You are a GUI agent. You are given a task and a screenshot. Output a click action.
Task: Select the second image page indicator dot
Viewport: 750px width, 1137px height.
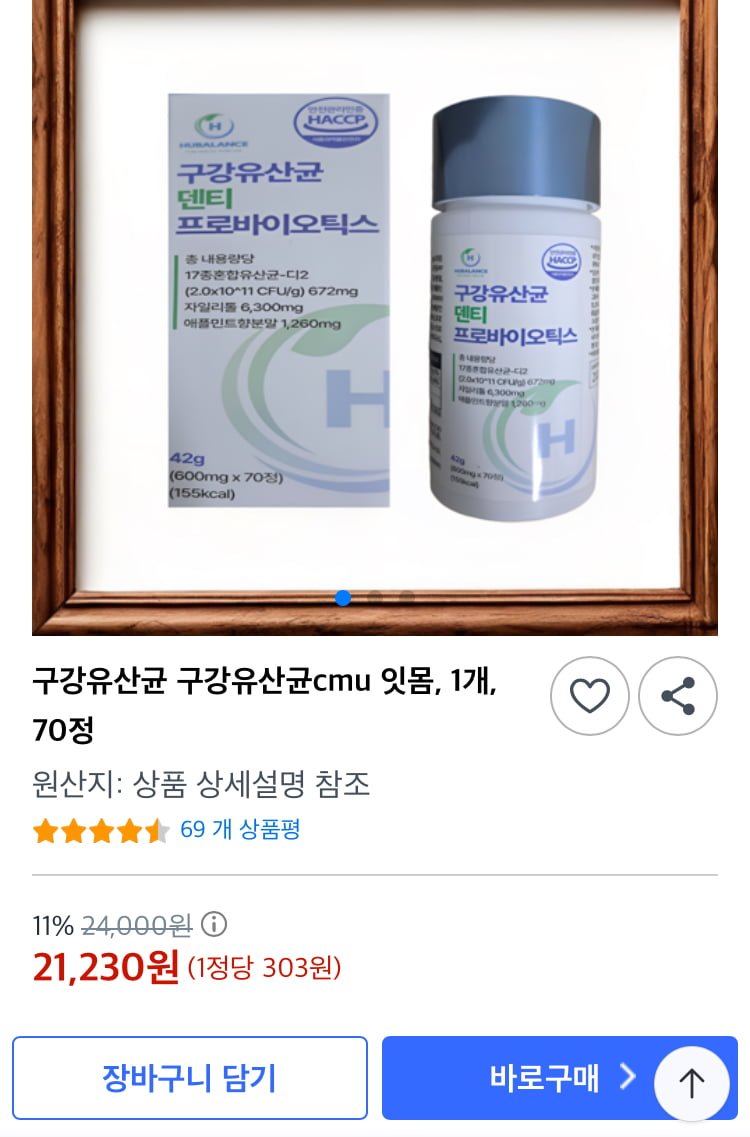click(x=375, y=598)
